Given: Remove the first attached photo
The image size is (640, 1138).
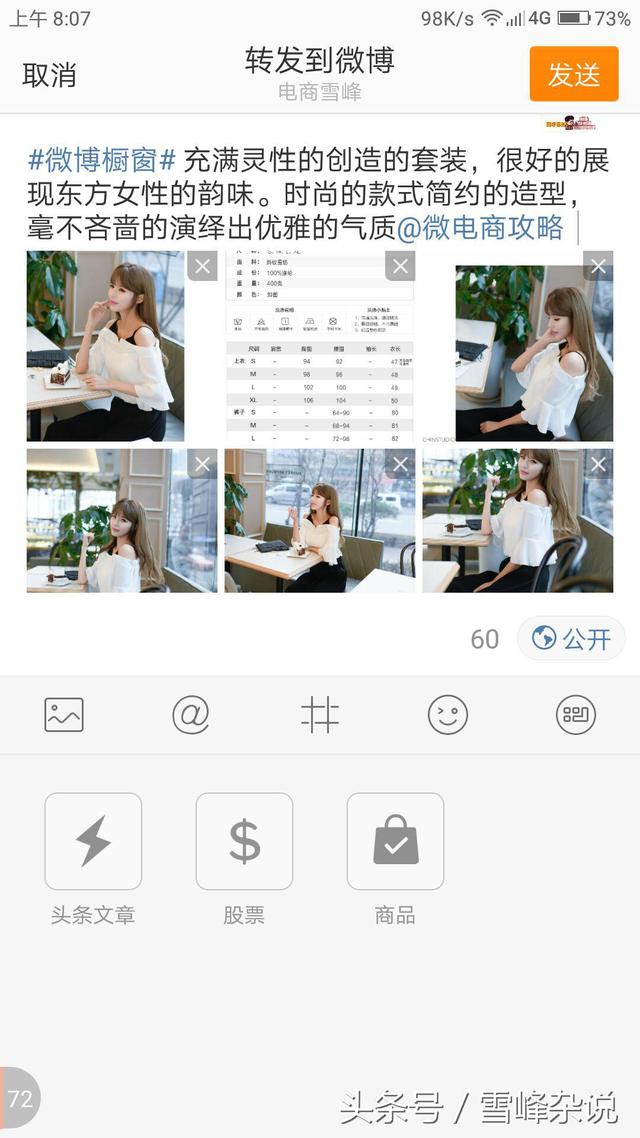Looking at the screenshot, I should pos(202,266).
